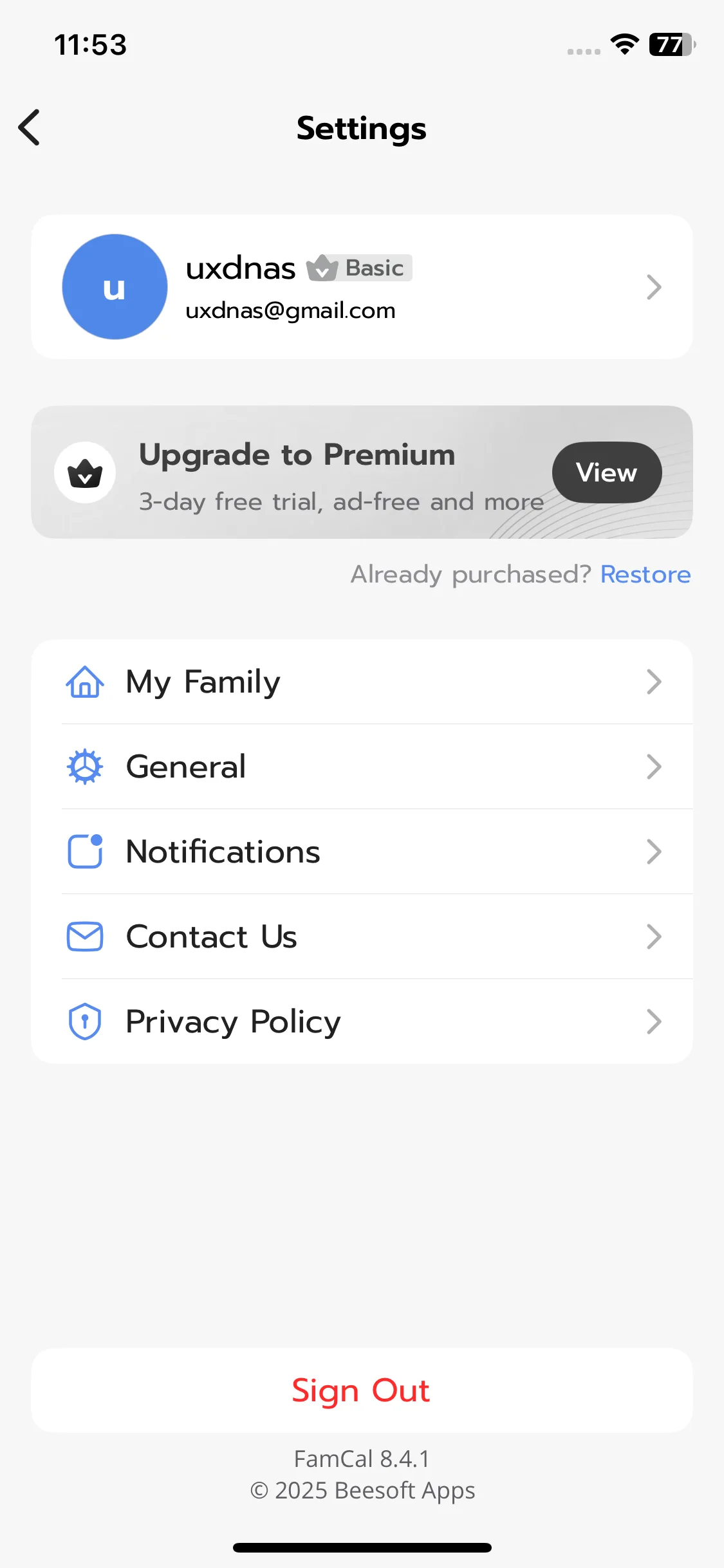Open Notifications settings

pyautogui.click(x=361, y=852)
